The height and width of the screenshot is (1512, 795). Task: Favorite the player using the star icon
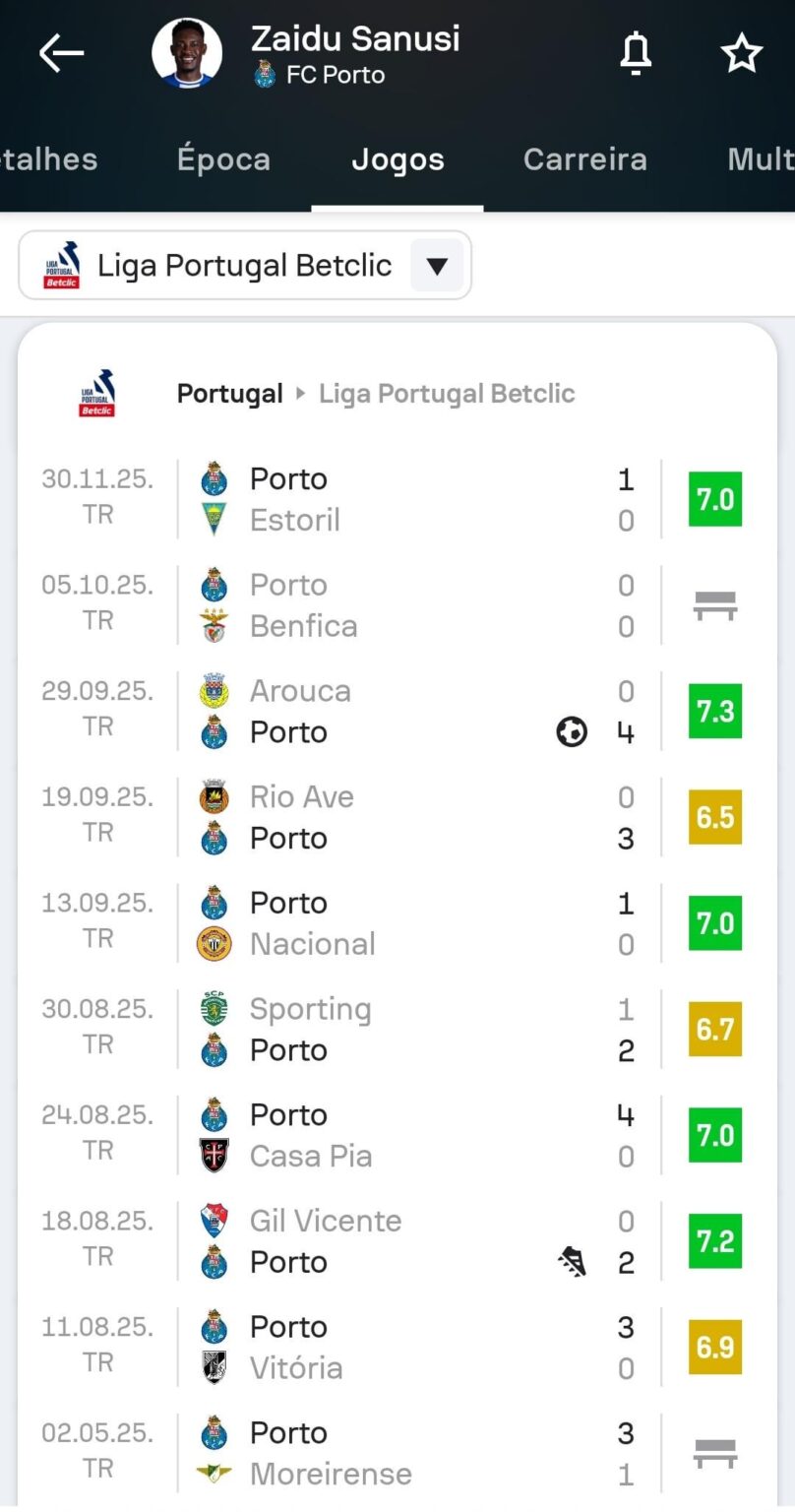(x=742, y=53)
